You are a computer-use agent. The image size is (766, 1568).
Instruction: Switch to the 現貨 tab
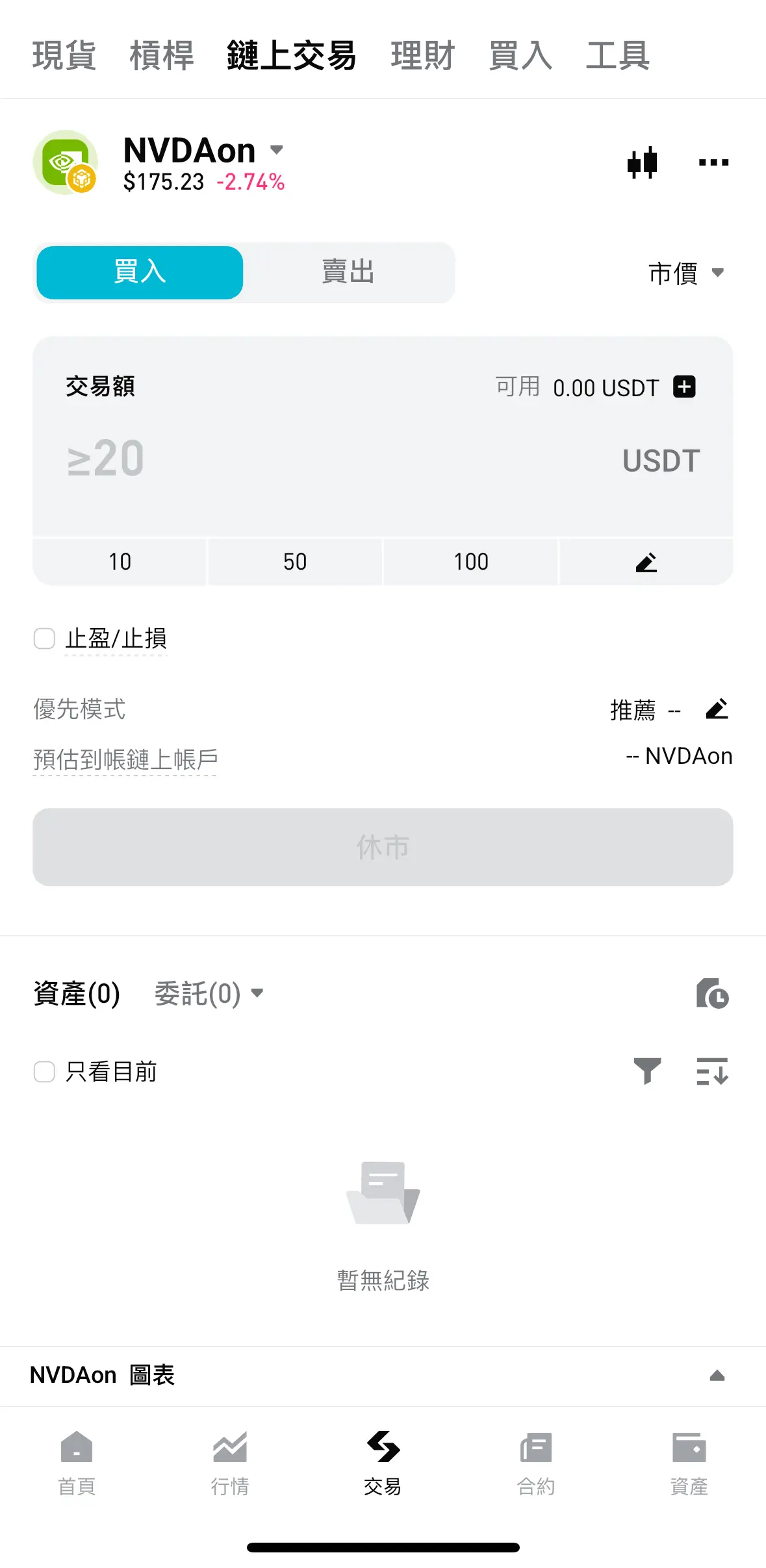click(x=64, y=55)
